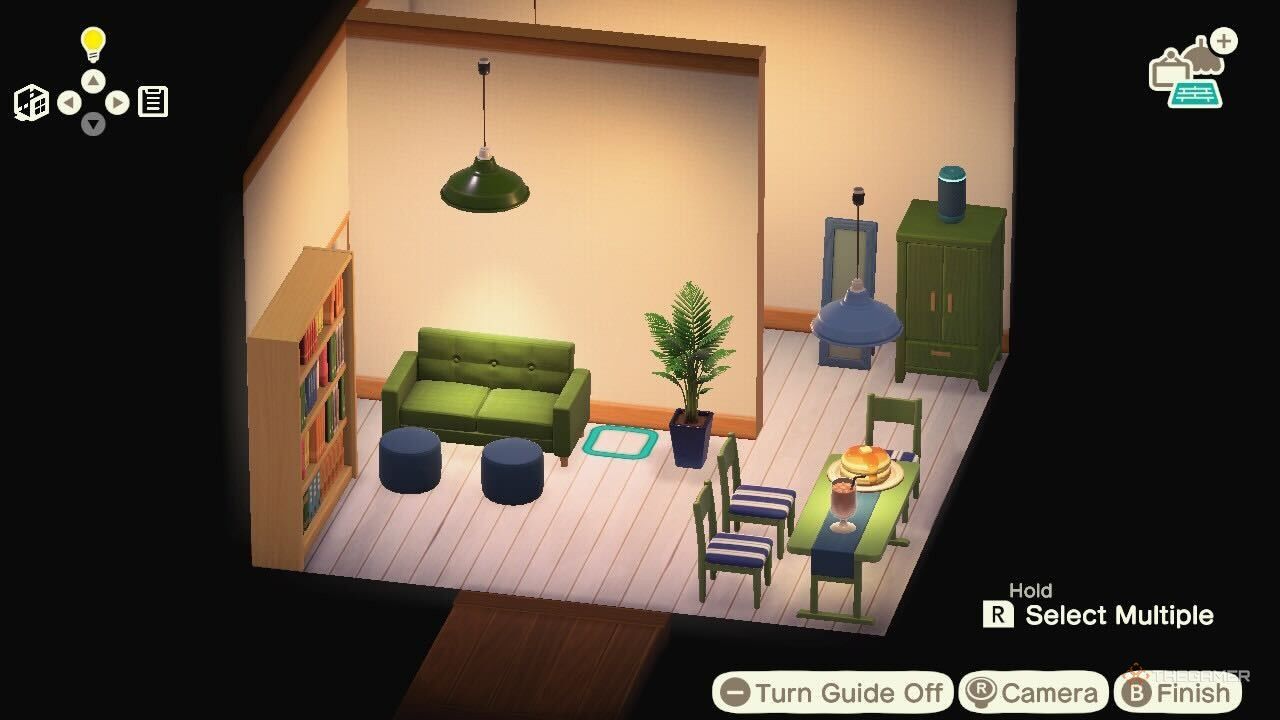Tap the Turn Guide Off button
1280x720 pixels.
click(832, 692)
